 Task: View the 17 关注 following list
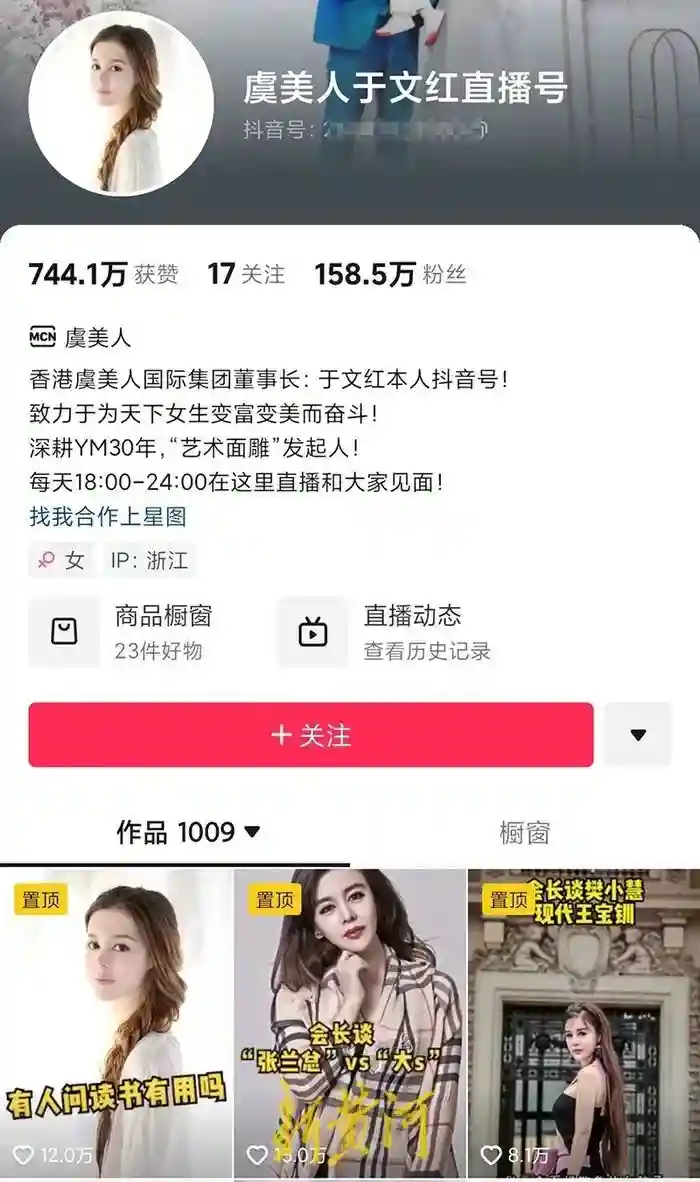click(246, 275)
